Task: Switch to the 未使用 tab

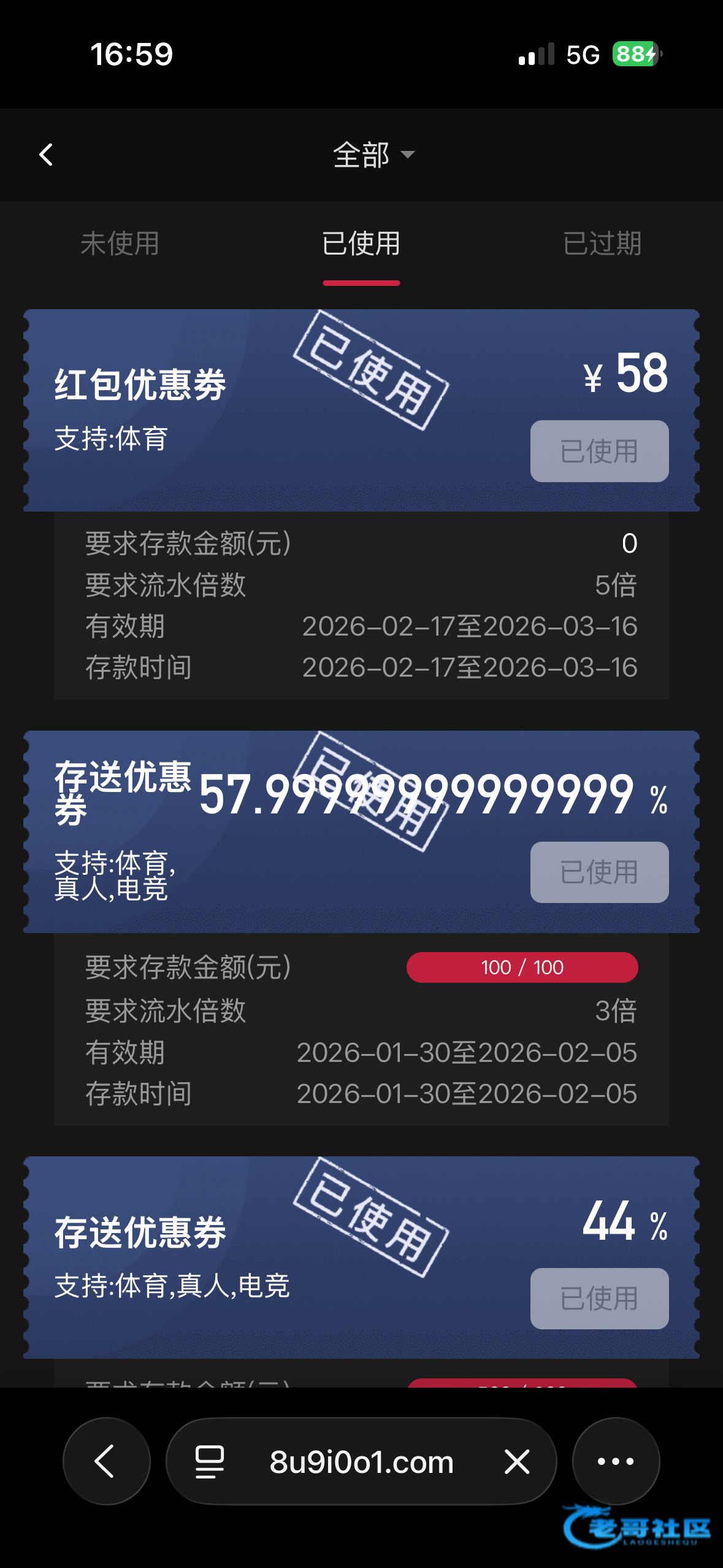Action: 120,244
